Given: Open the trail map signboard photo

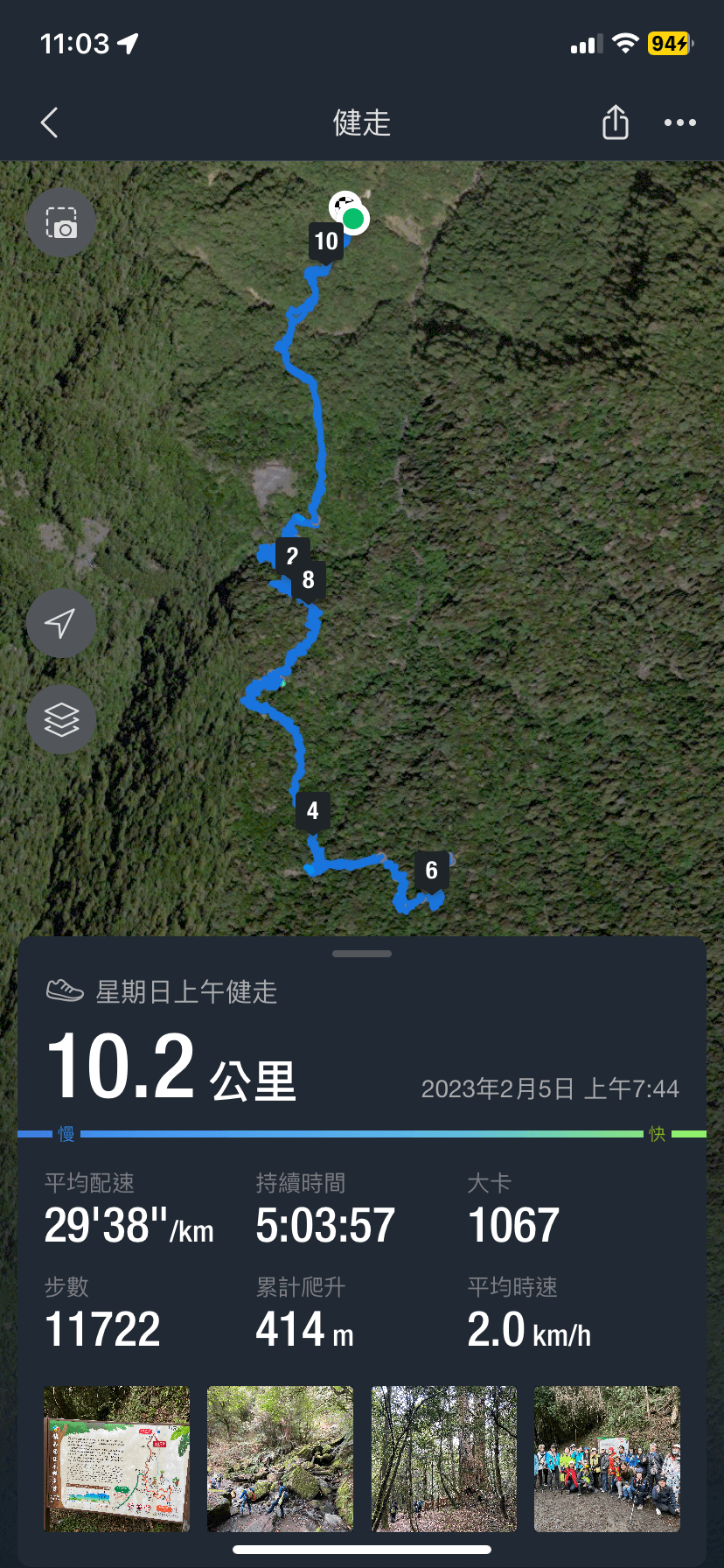Looking at the screenshot, I should pyautogui.click(x=117, y=1459).
